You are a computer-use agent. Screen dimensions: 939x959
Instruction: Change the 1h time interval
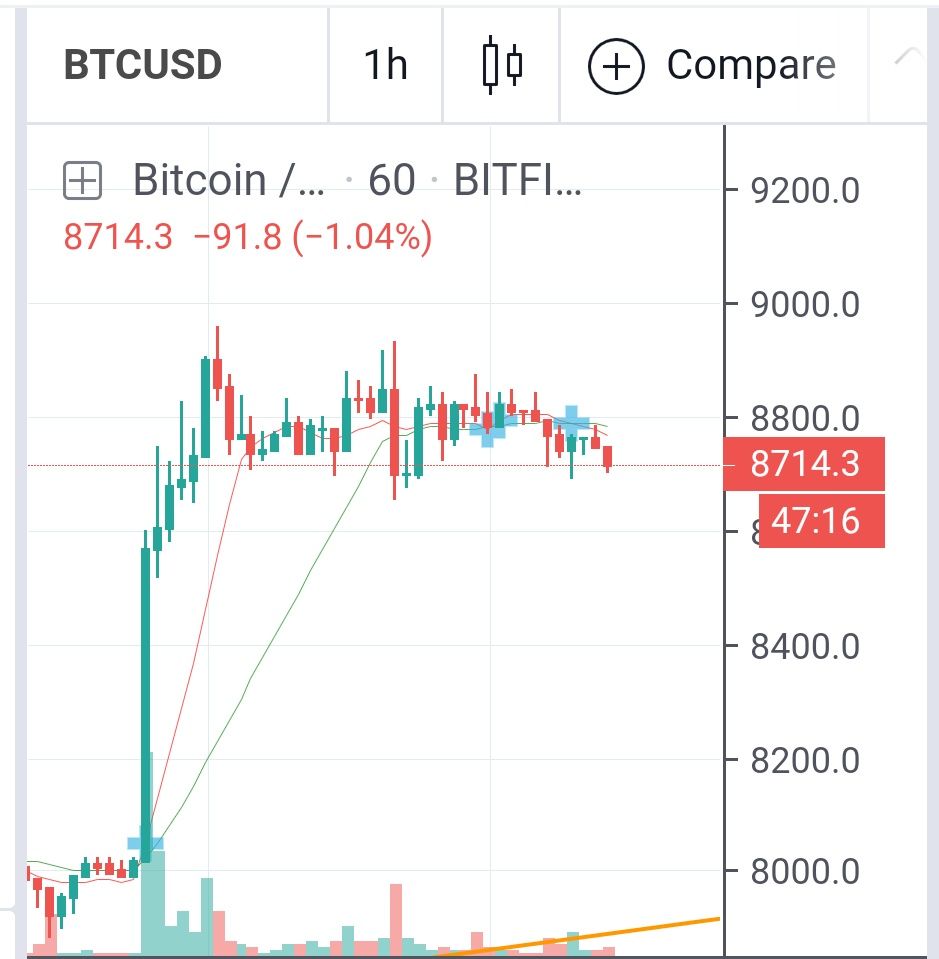point(385,66)
